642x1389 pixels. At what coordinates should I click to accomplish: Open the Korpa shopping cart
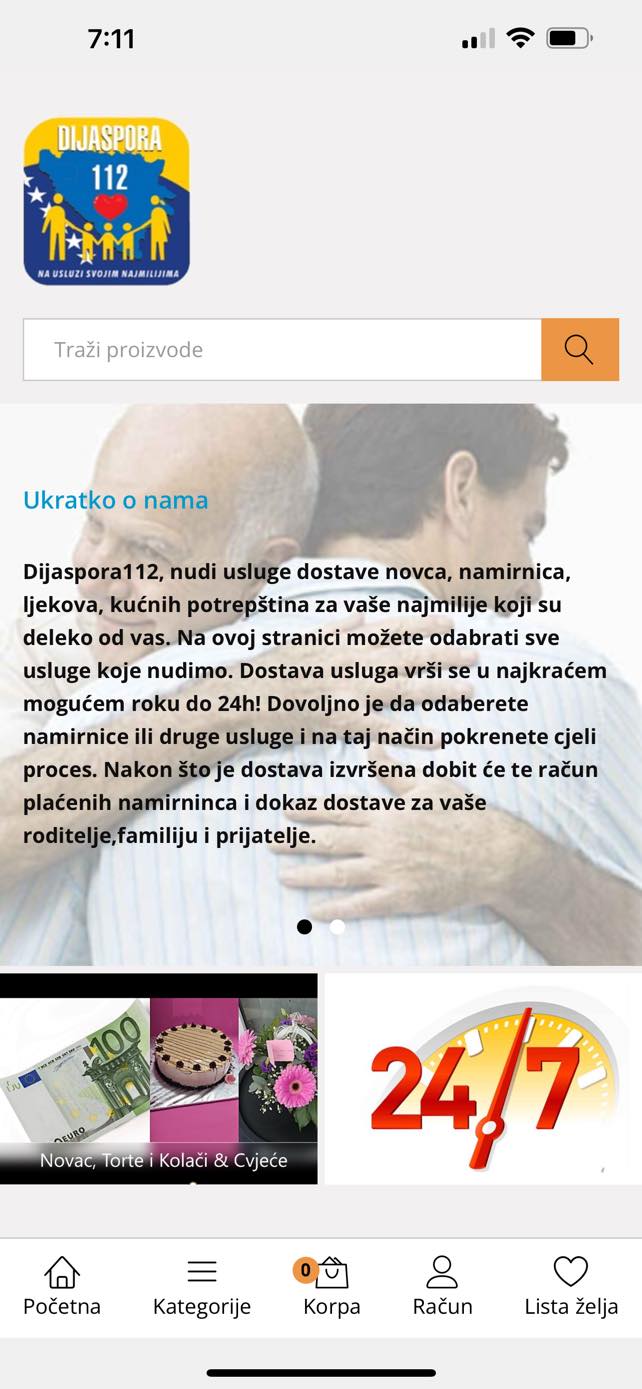tap(331, 1287)
